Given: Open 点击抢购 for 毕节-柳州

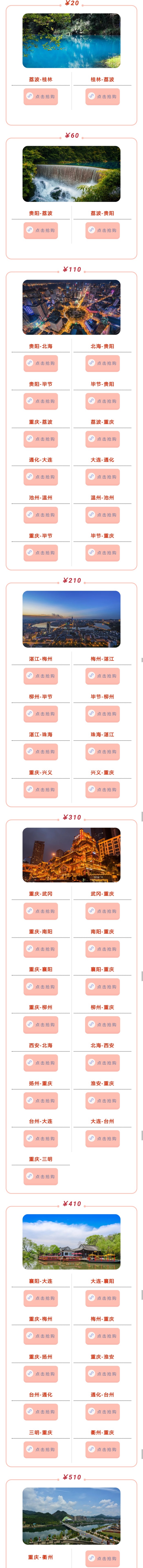Looking at the screenshot, I should (102, 713).
